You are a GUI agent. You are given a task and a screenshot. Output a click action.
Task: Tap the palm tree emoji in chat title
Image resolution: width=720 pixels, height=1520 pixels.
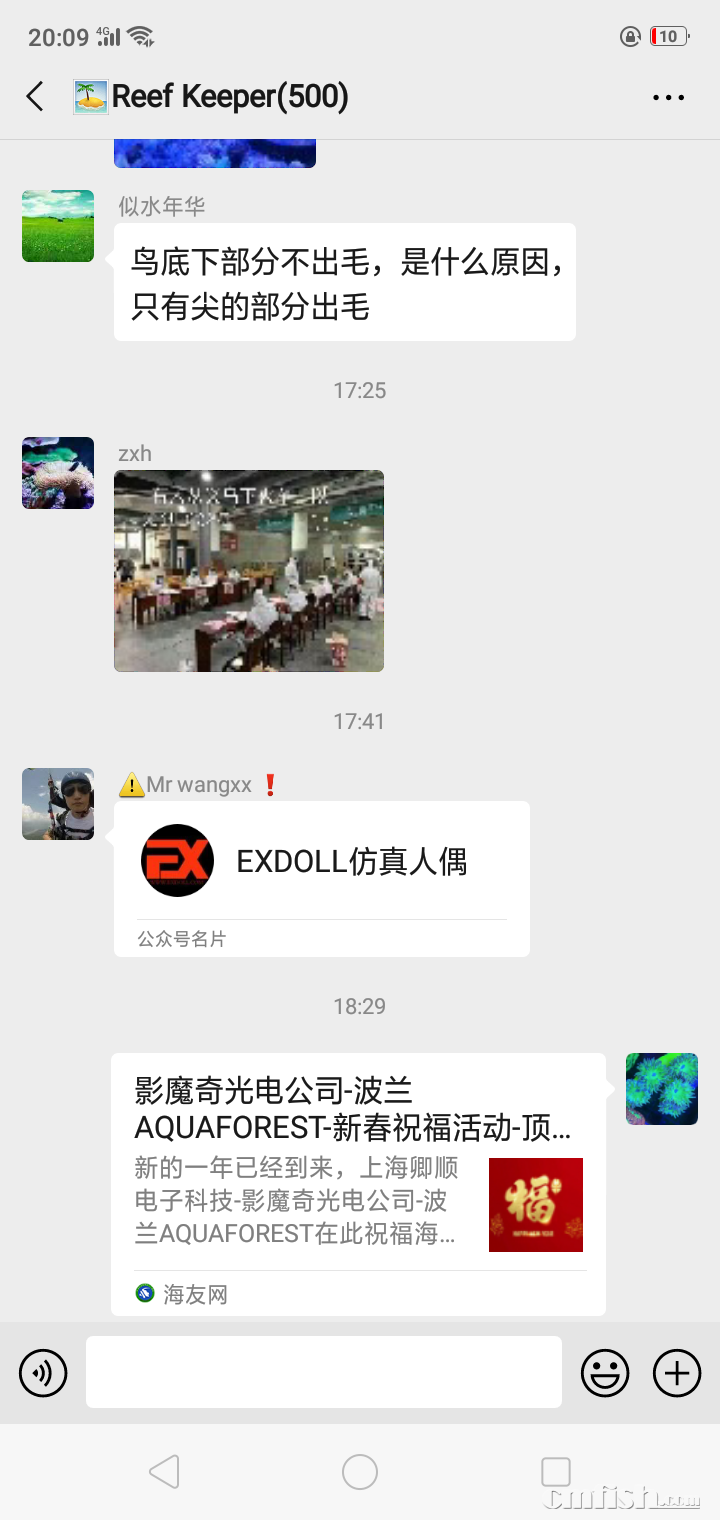tap(92, 96)
